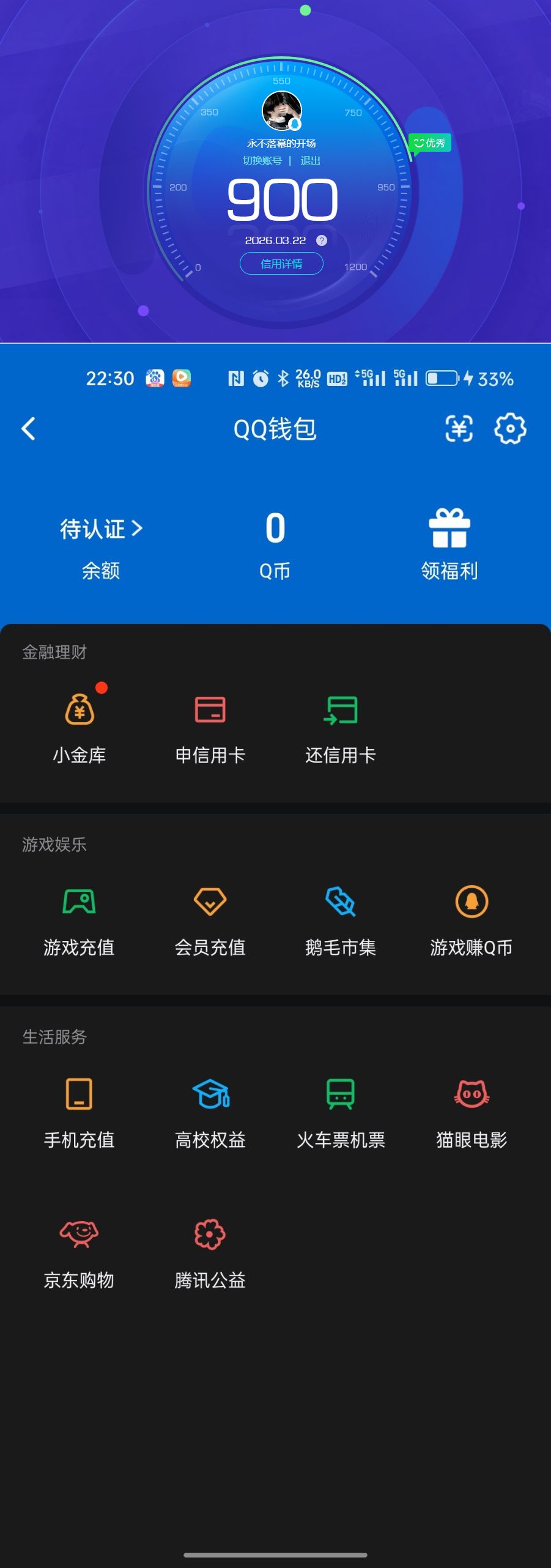The width and height of the screenshot is (551, 1568).
Task: Open 京东购物
Action: click(80, 1253)
